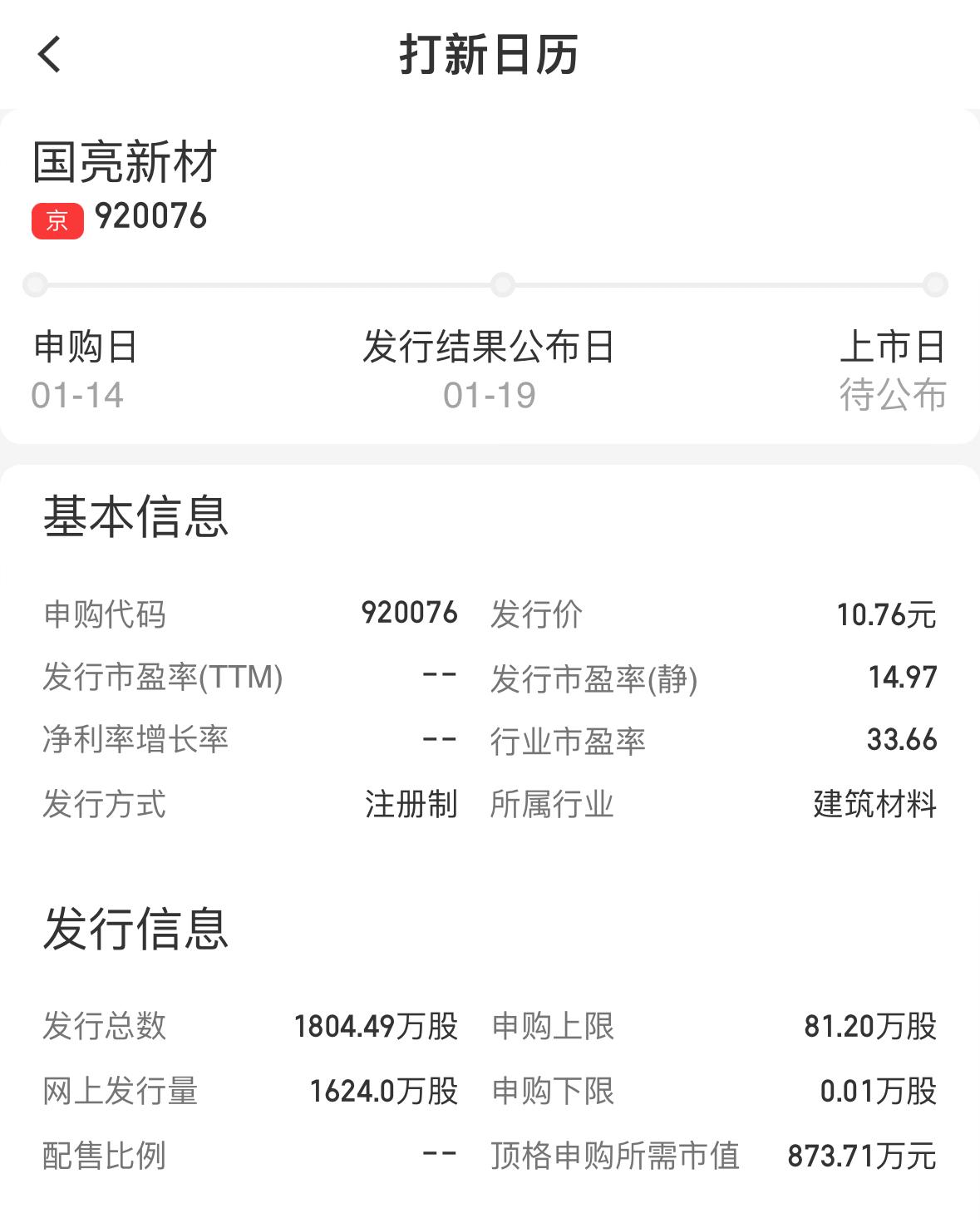The image size is (980, 1223).
Task: Tap the 申购代码 value 920076
Action: [409, 613]
